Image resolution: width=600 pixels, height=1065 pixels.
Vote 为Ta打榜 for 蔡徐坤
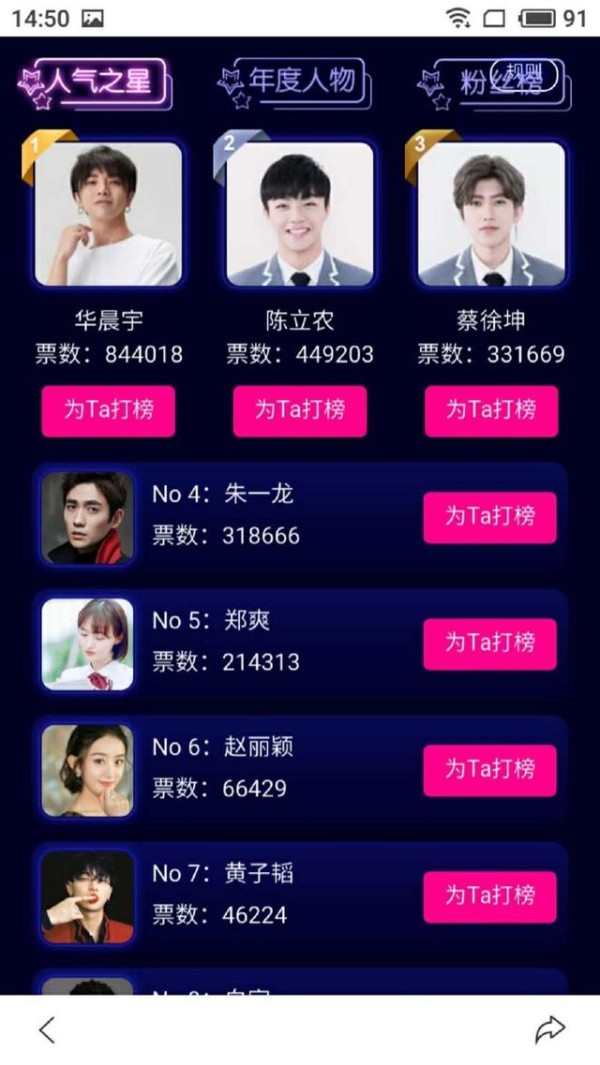[491, 410]
